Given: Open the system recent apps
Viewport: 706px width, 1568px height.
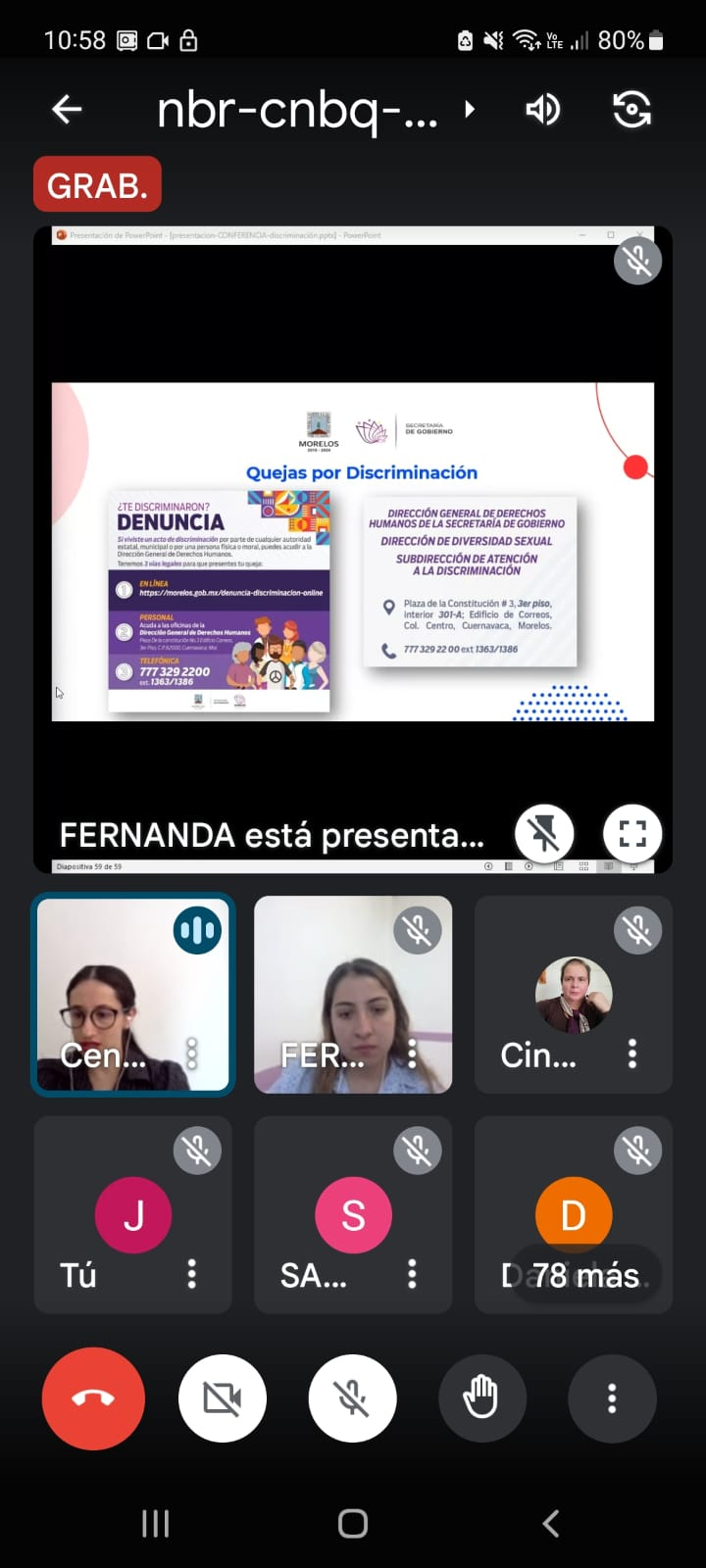Looking at the screenshot, I should pyautogui.click(x=156, y=1523).
